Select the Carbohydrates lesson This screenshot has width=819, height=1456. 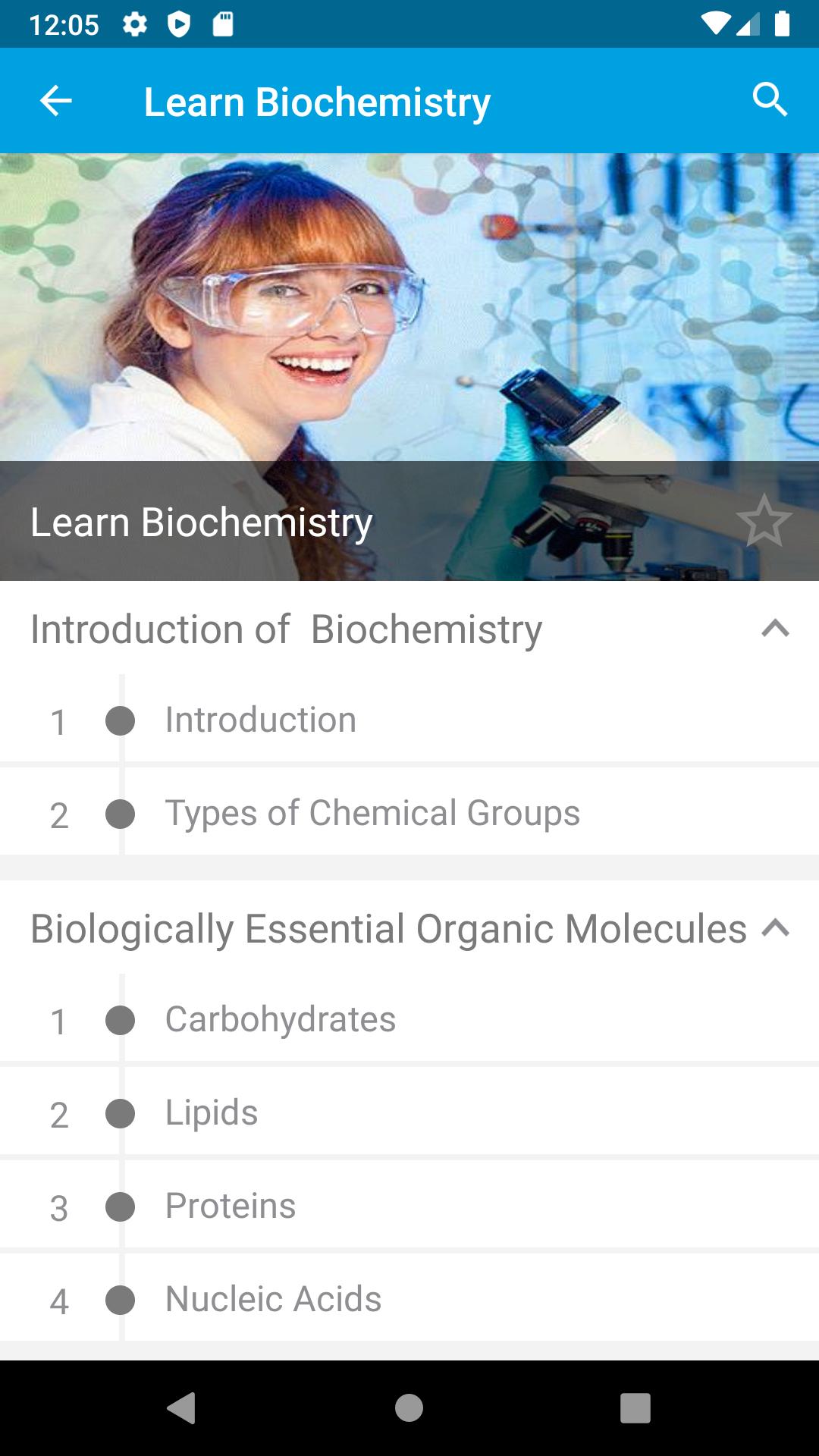(x=281, y=1020)
